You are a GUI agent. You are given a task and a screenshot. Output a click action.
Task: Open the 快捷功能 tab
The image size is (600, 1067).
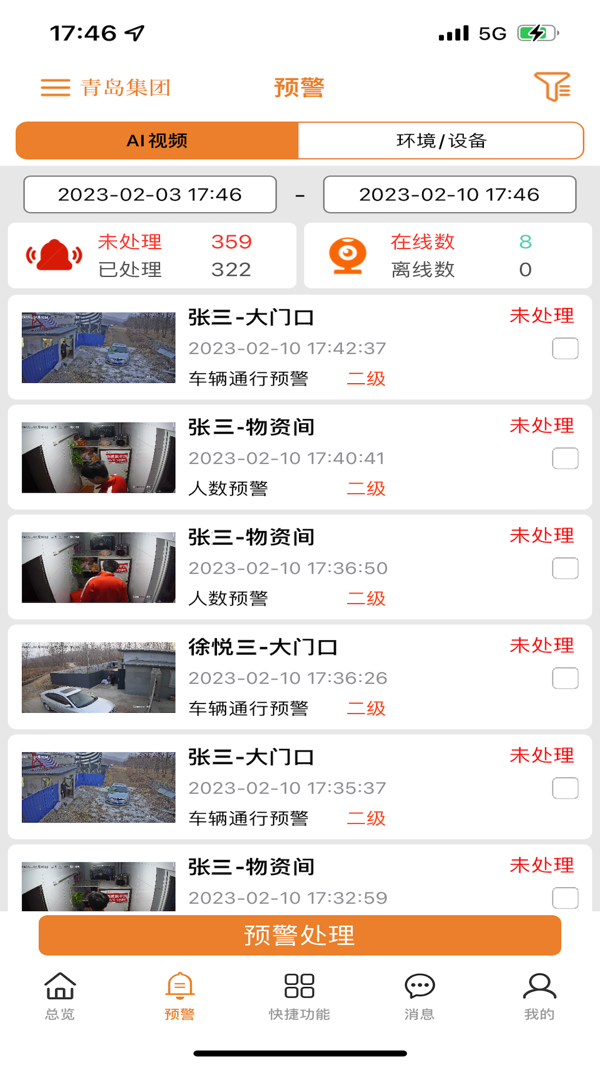tap(299, 996)
